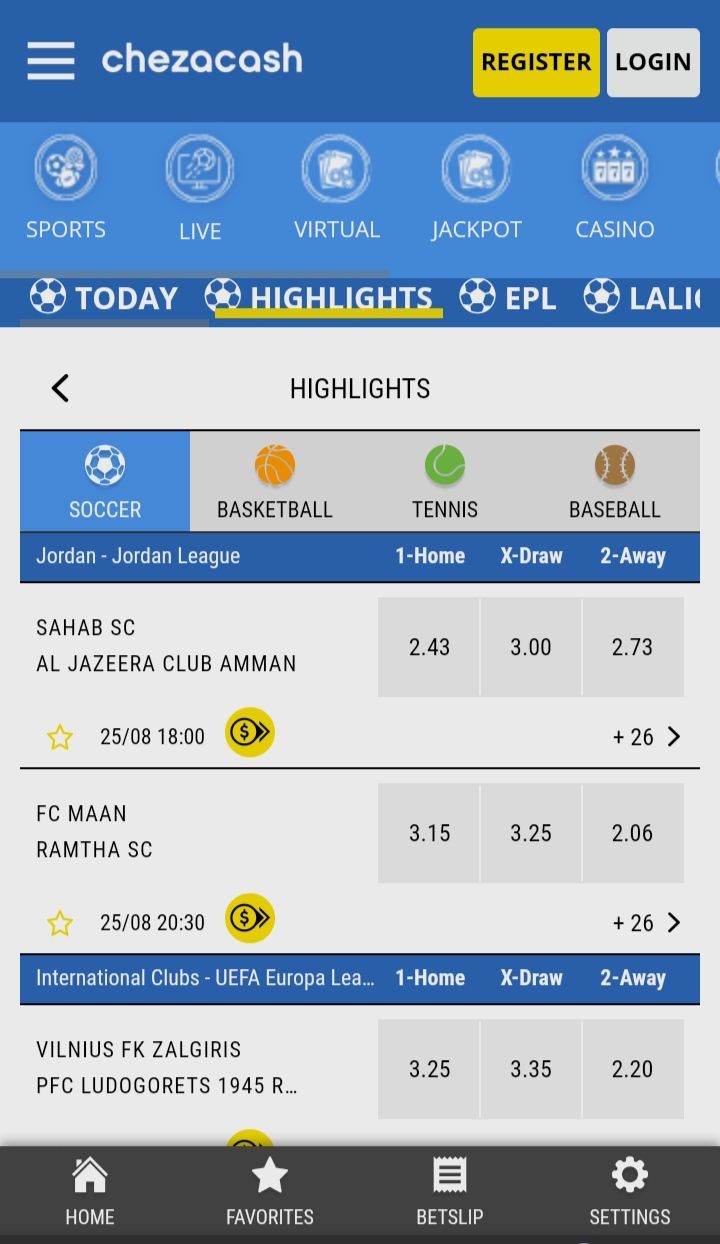Tap the REGISTER button

coord(536,62)
